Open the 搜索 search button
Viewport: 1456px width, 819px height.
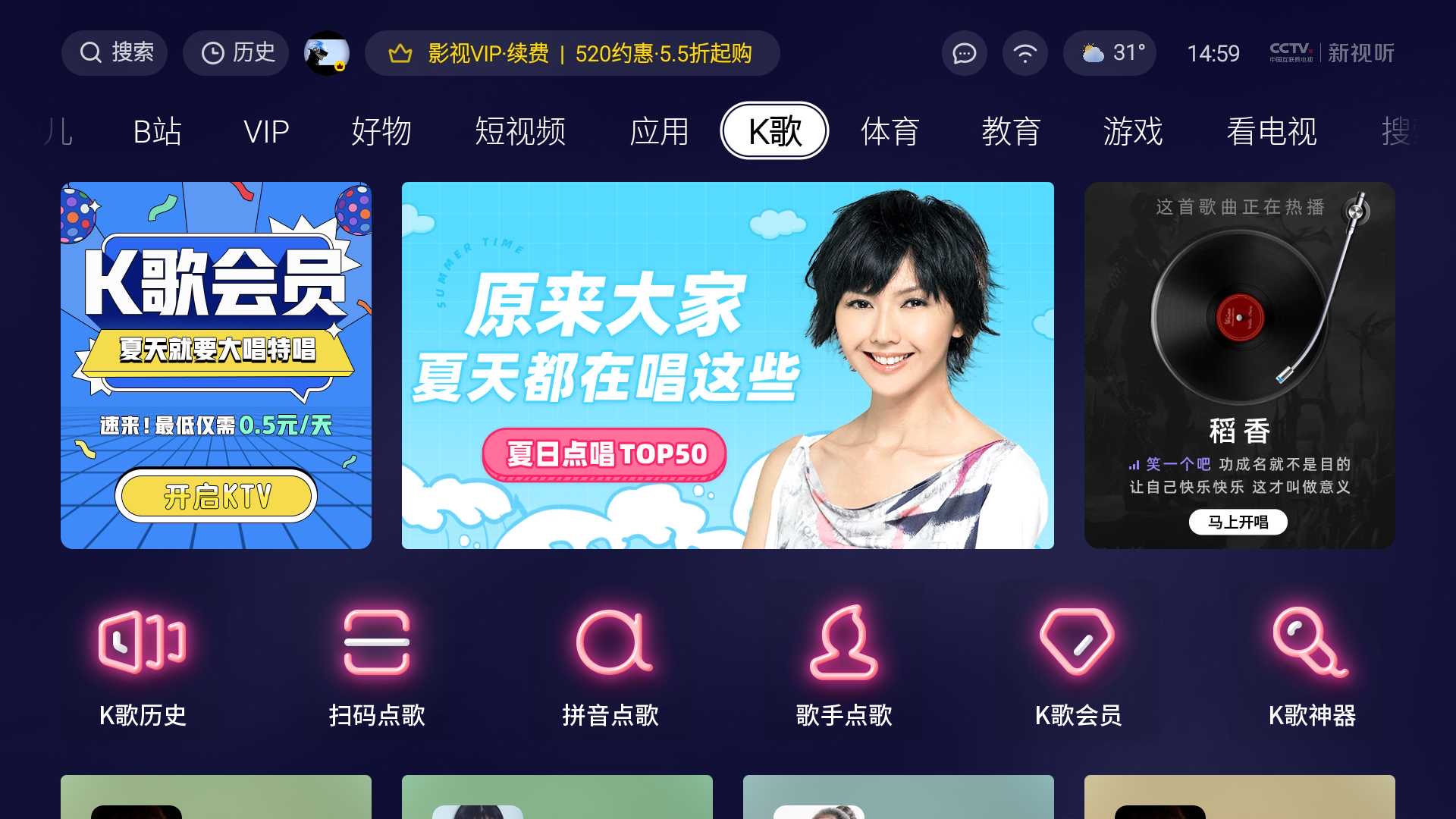115,53
